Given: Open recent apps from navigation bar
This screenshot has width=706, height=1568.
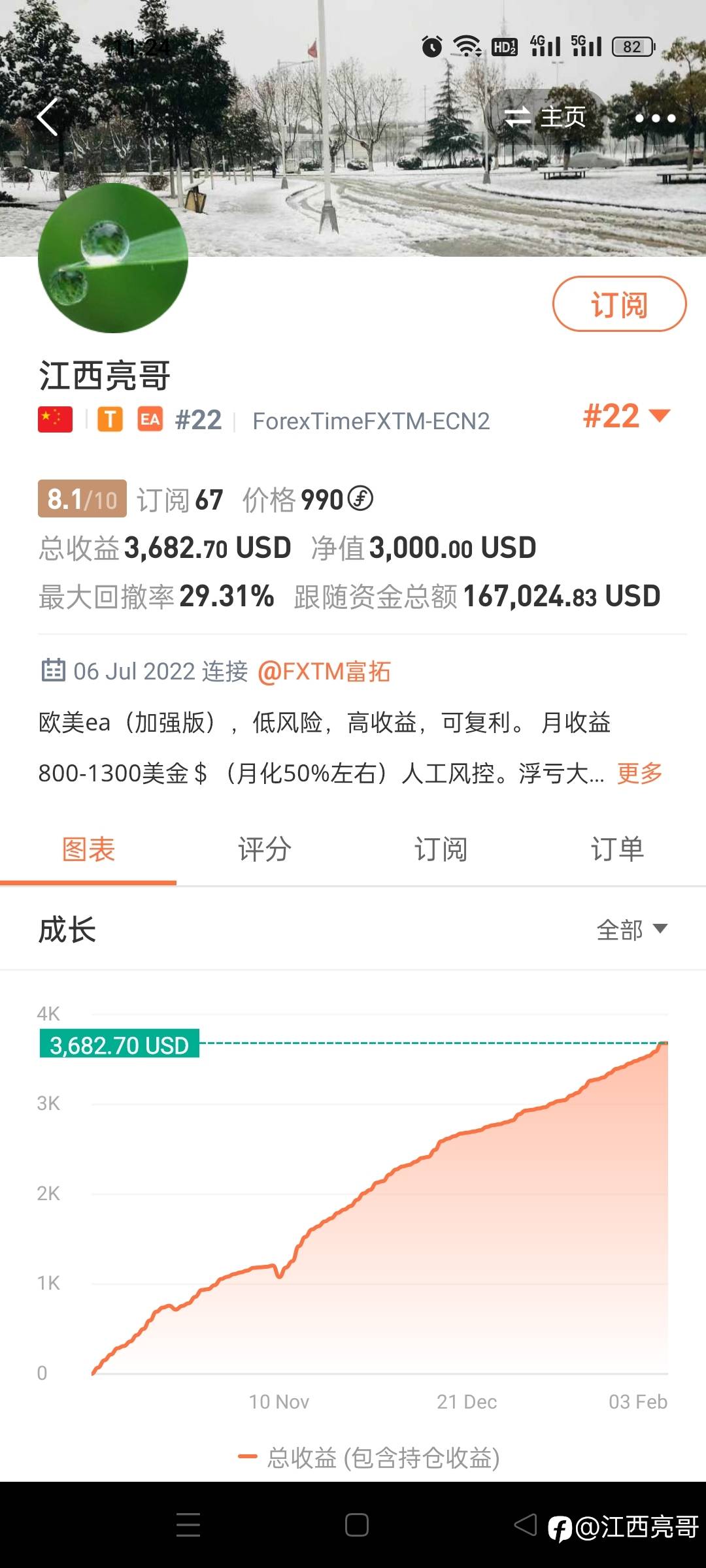Looking at the screenshot, I should coord(188,1525).
